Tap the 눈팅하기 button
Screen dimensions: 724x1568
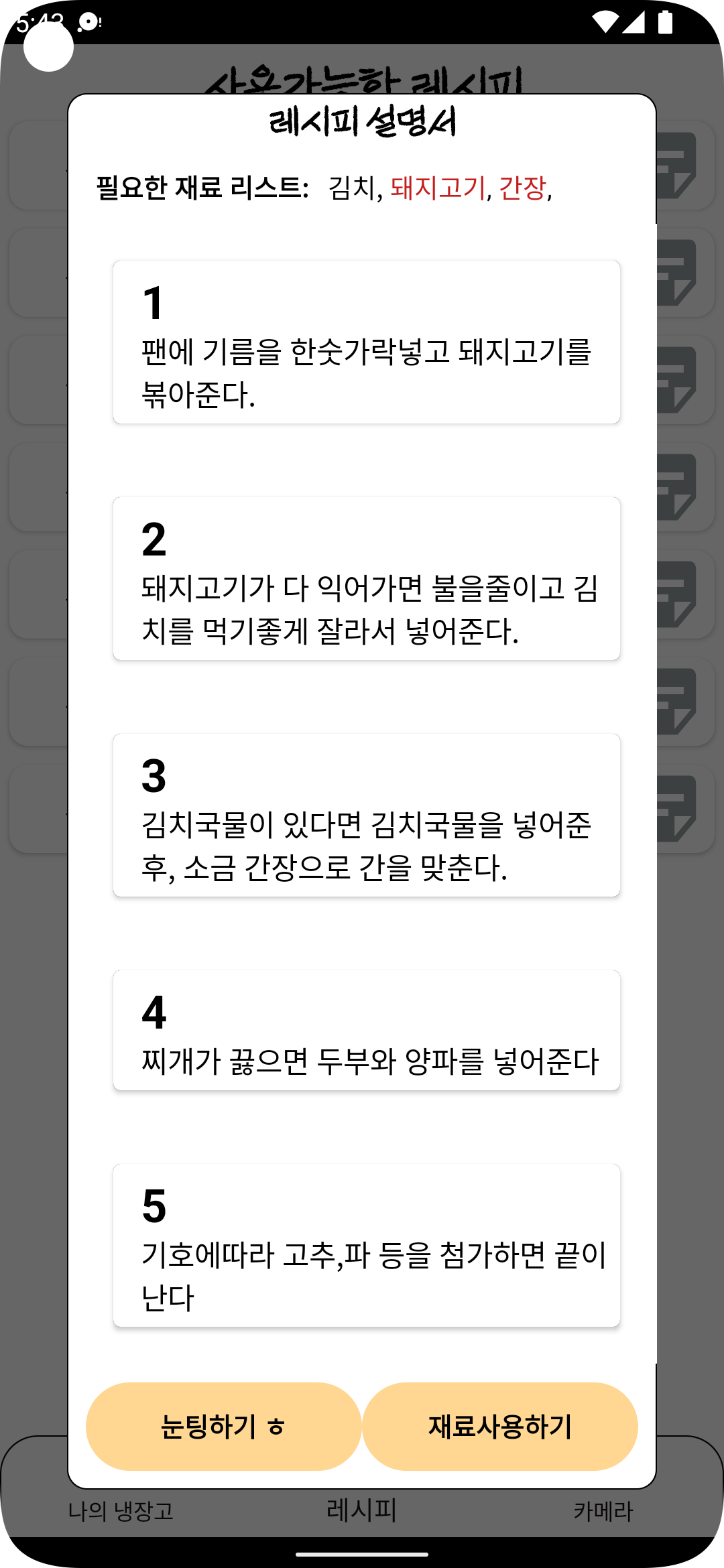224,1426
